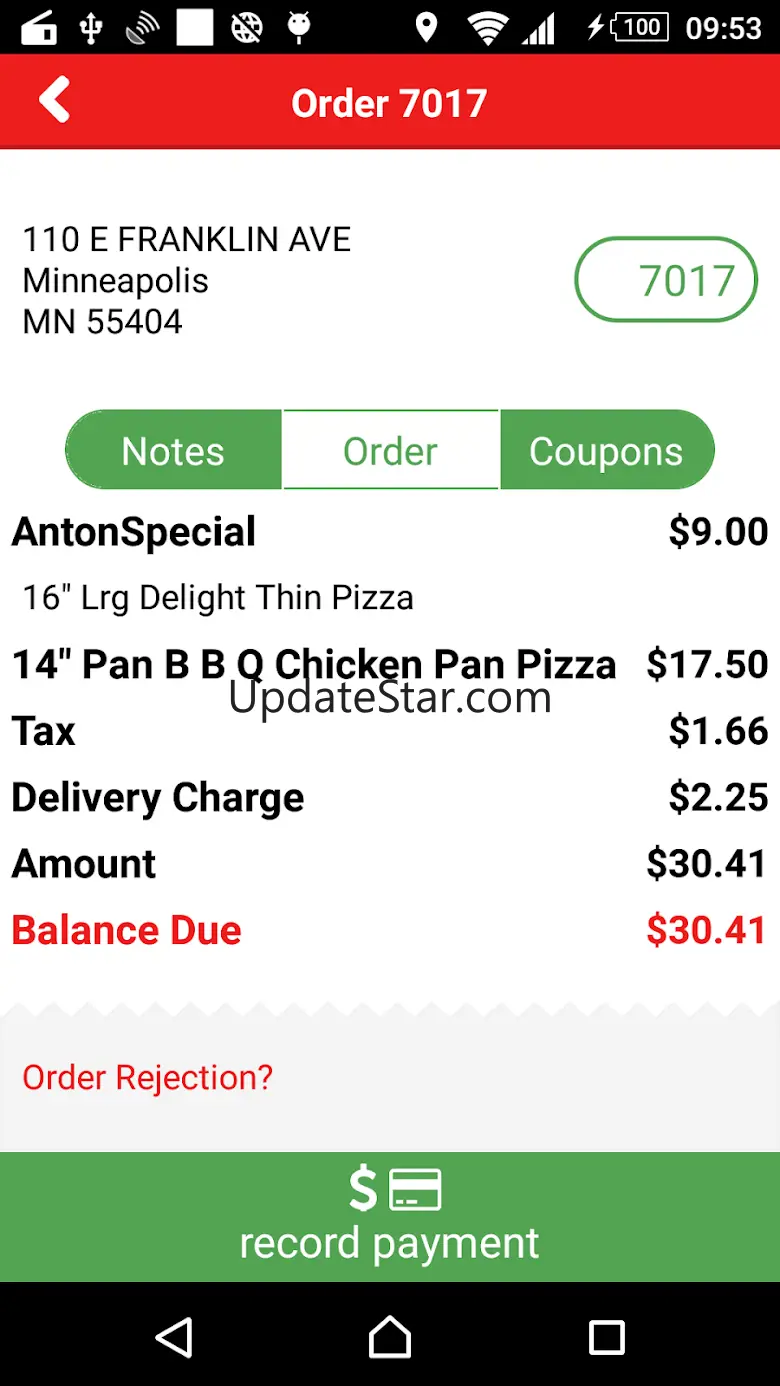
Task: Select the Order tab
Action: tap(390, 450)
